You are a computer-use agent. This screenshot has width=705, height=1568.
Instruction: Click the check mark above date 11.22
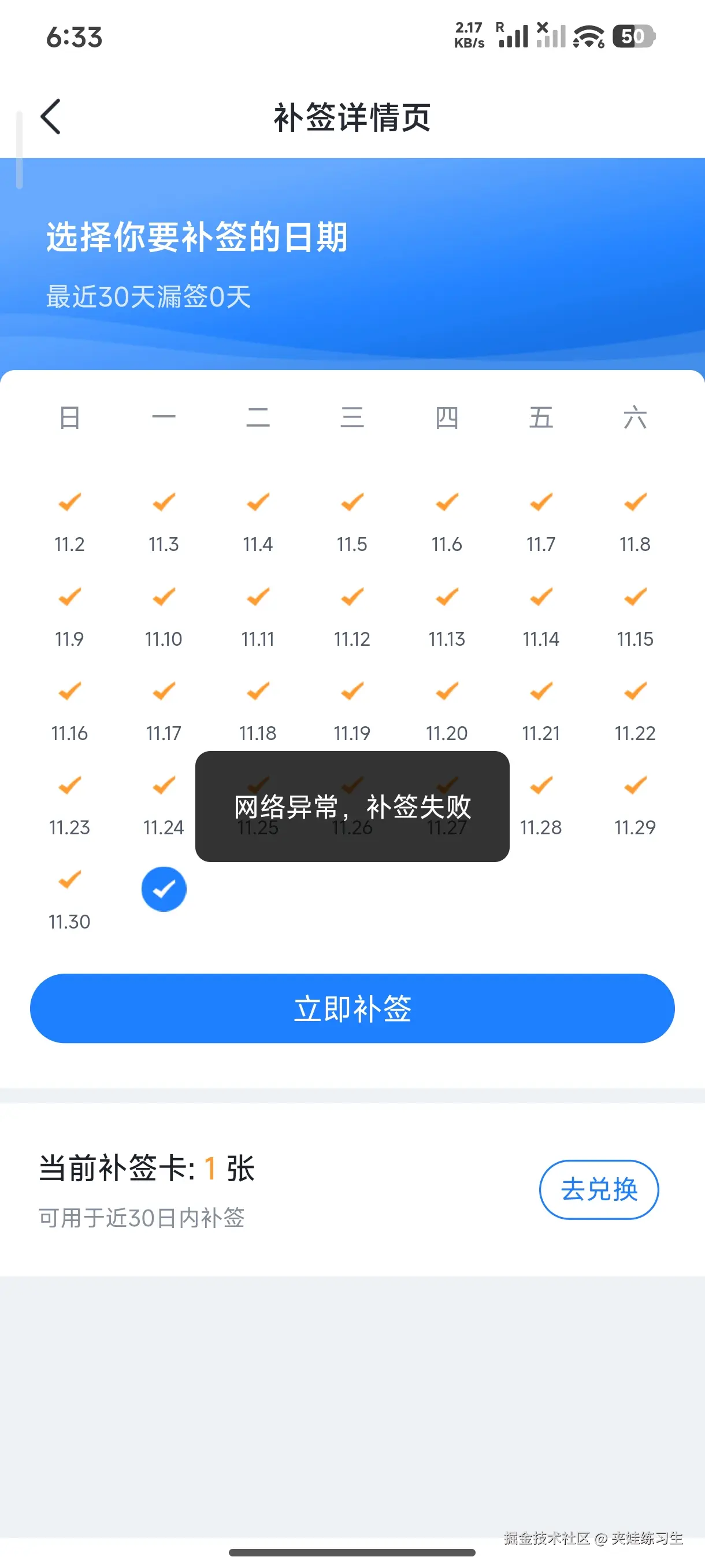[634, 691]
